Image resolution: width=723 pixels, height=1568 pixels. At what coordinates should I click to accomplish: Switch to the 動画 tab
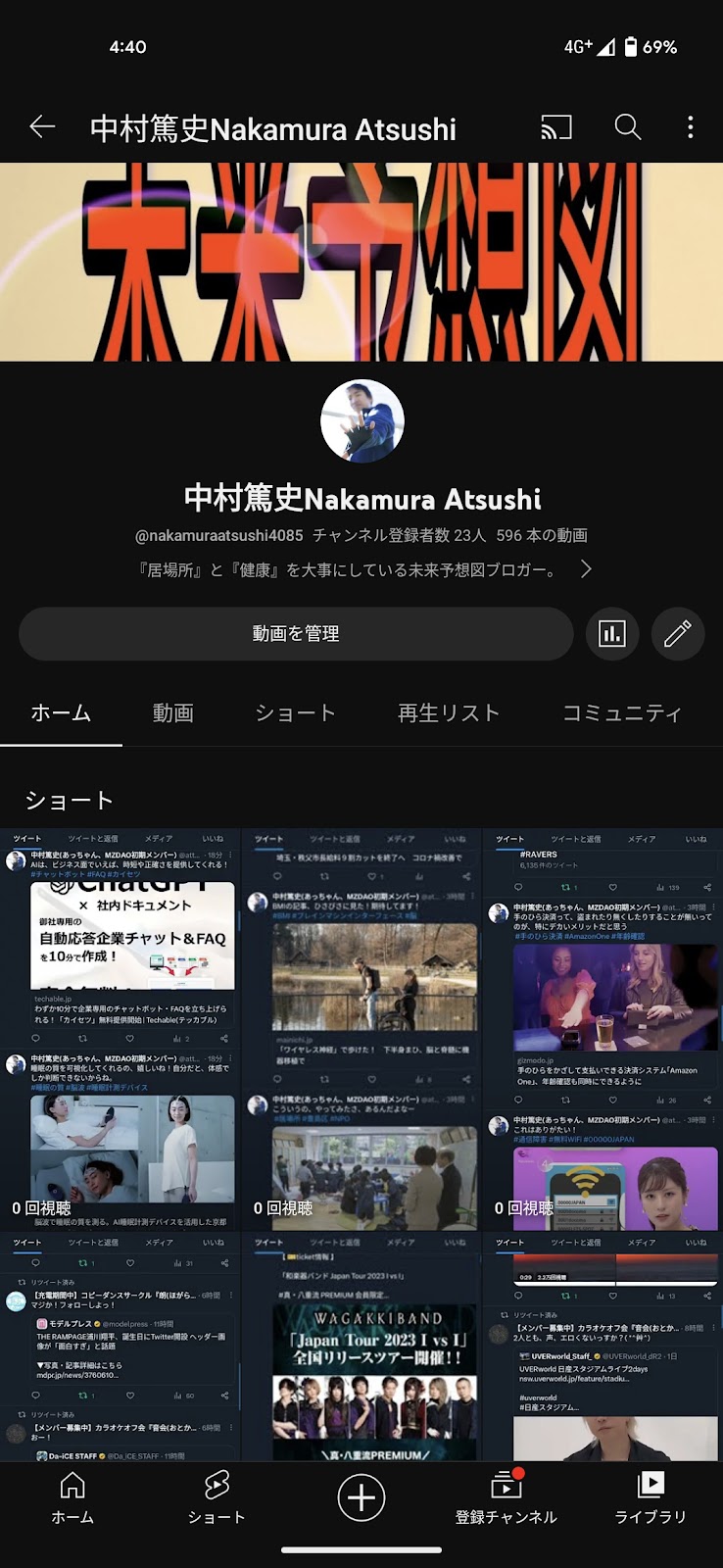tap(172, 713)
